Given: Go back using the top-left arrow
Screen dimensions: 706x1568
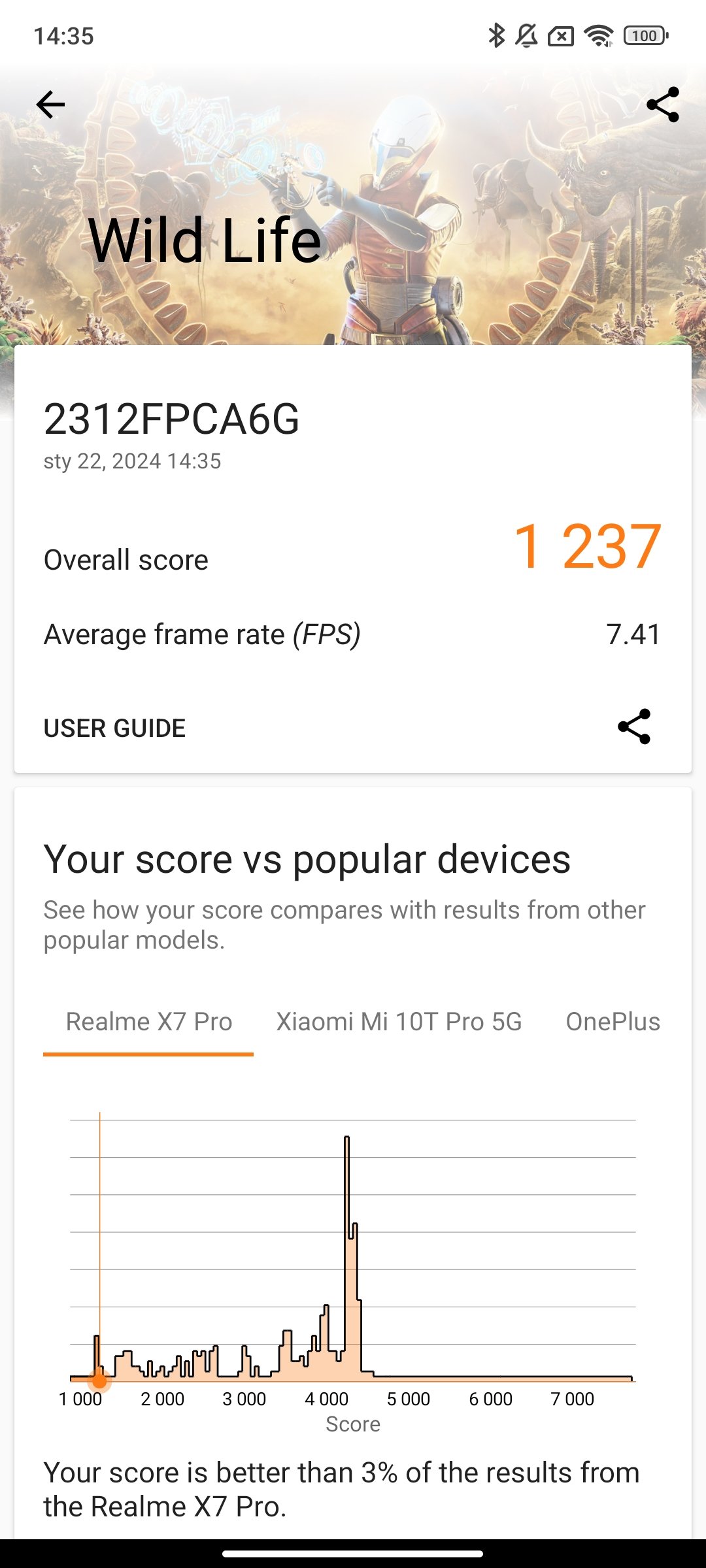Looking at the screenshot, I should pyautogui.click(x=50, y=105).
